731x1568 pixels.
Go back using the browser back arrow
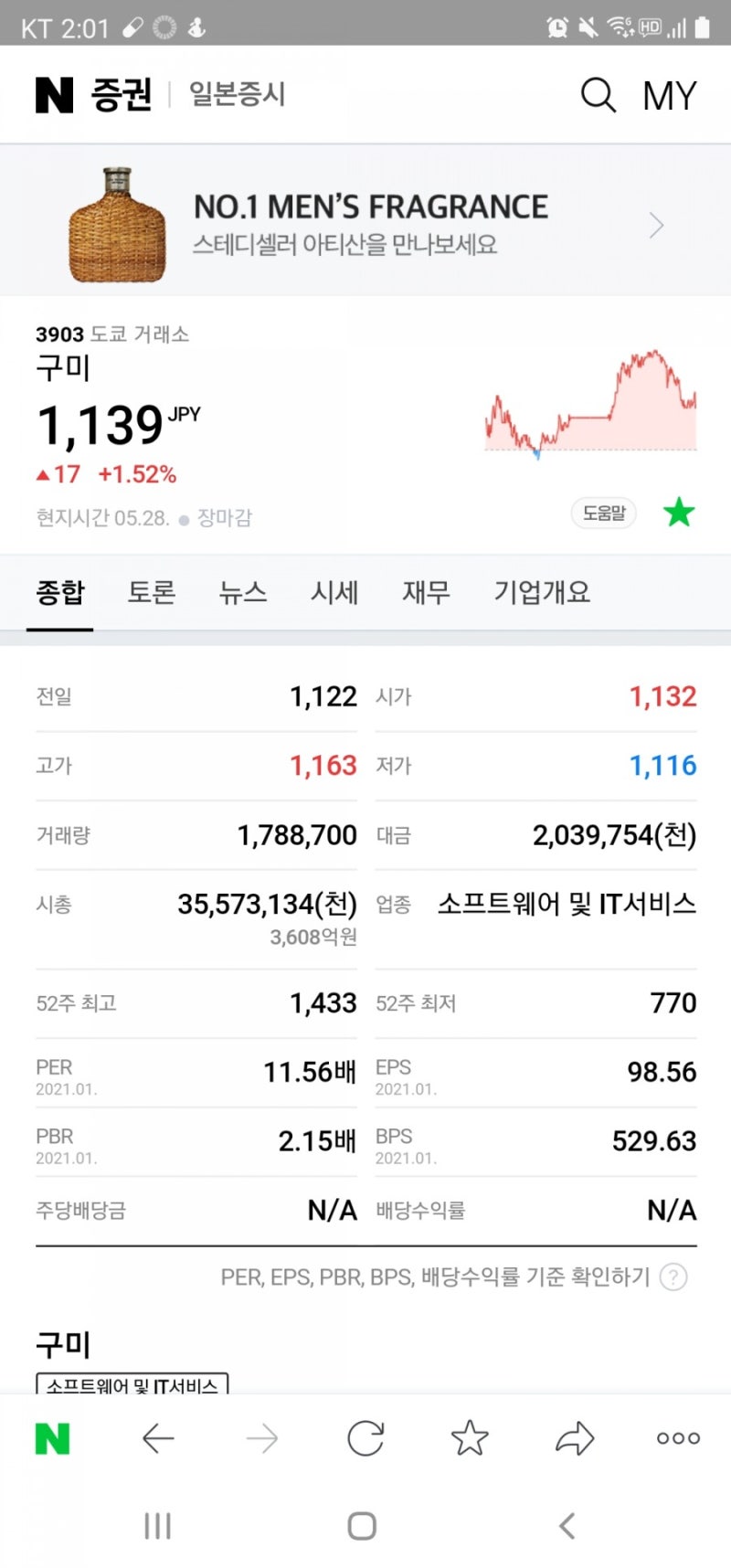157,1437
